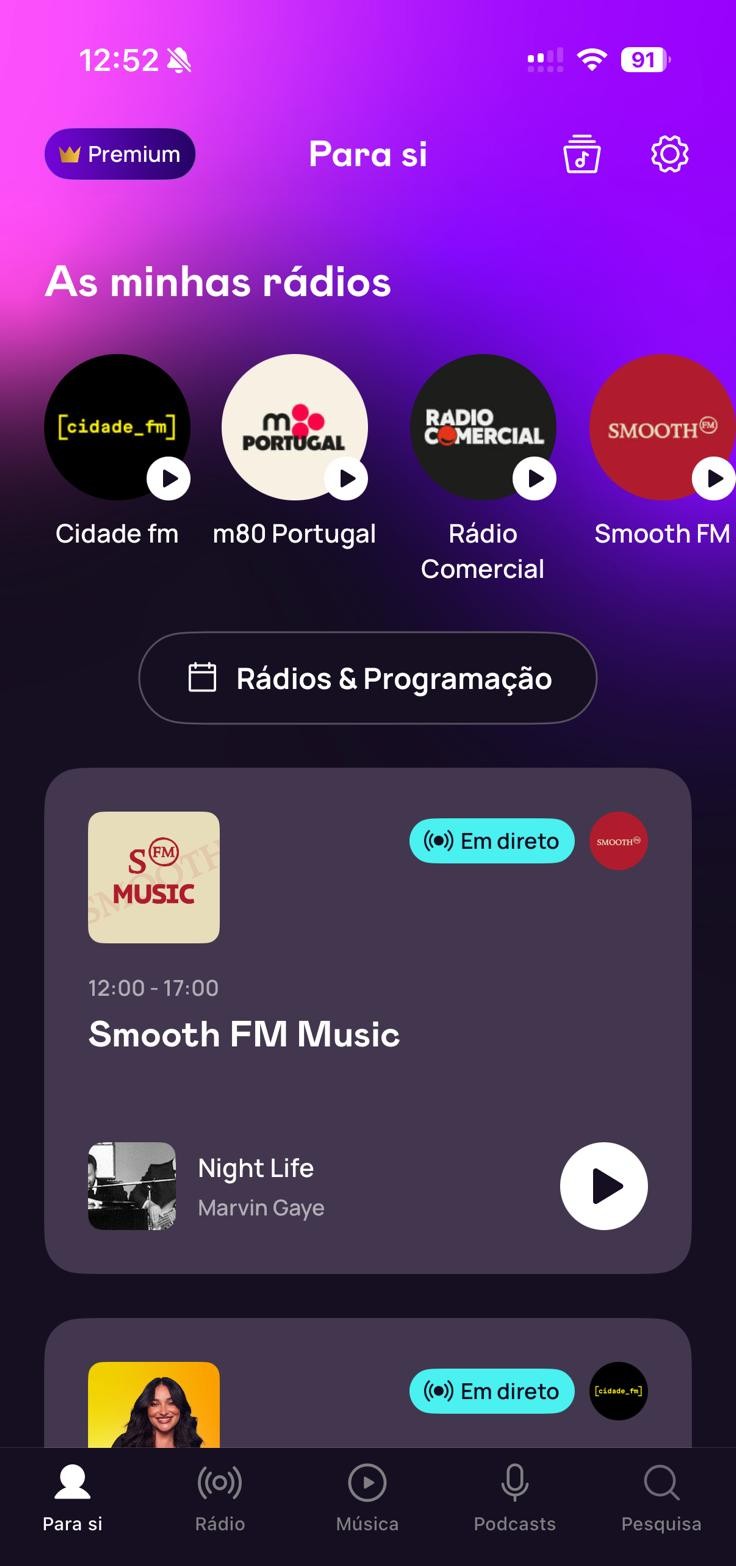Switch to the Música tab
This screenshot has height=1566, width=736.
pyautogui.click(x=367, y=1498)
